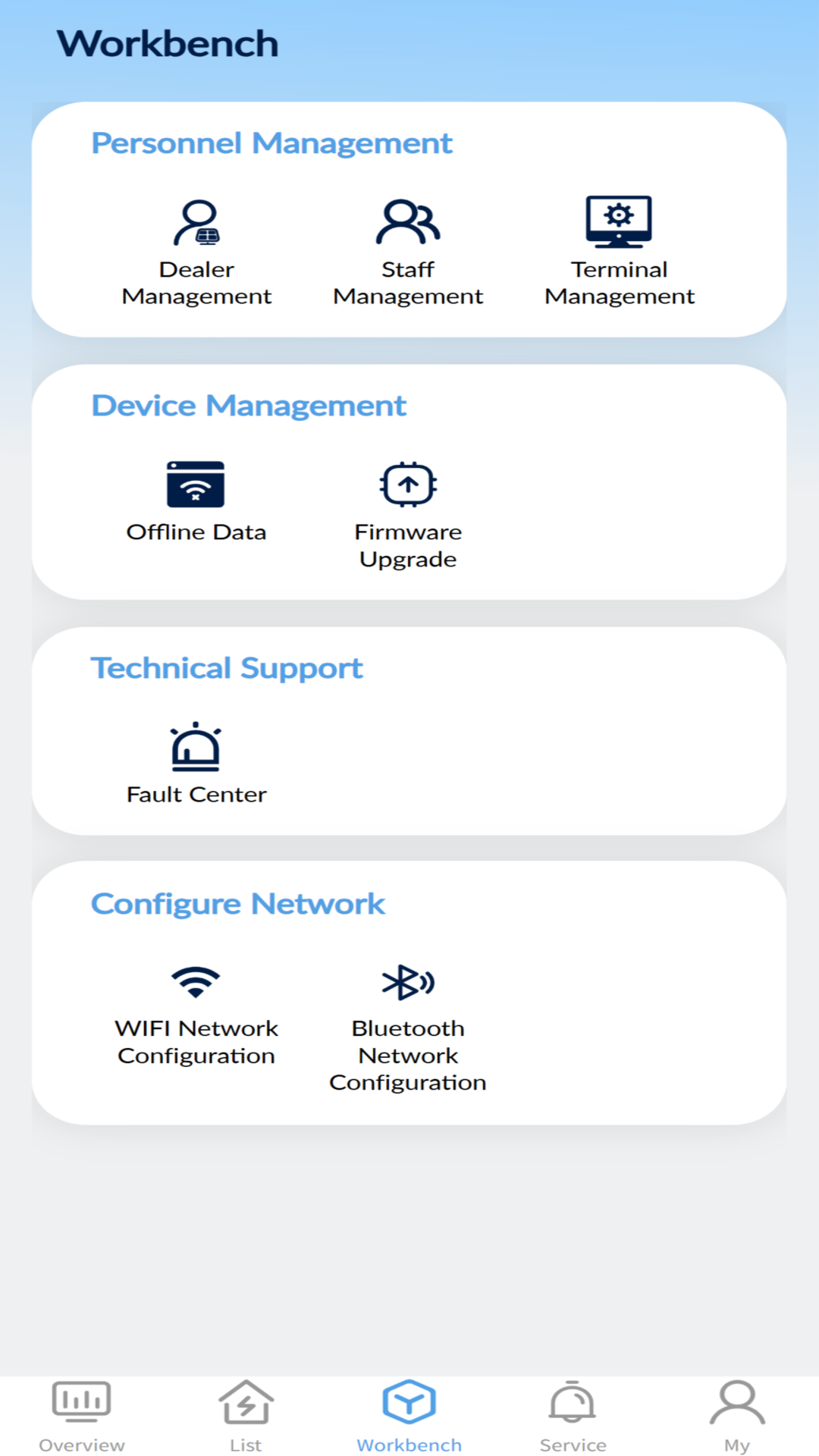Open Staff Management
819x1456 pixels.
pos(408,252)
